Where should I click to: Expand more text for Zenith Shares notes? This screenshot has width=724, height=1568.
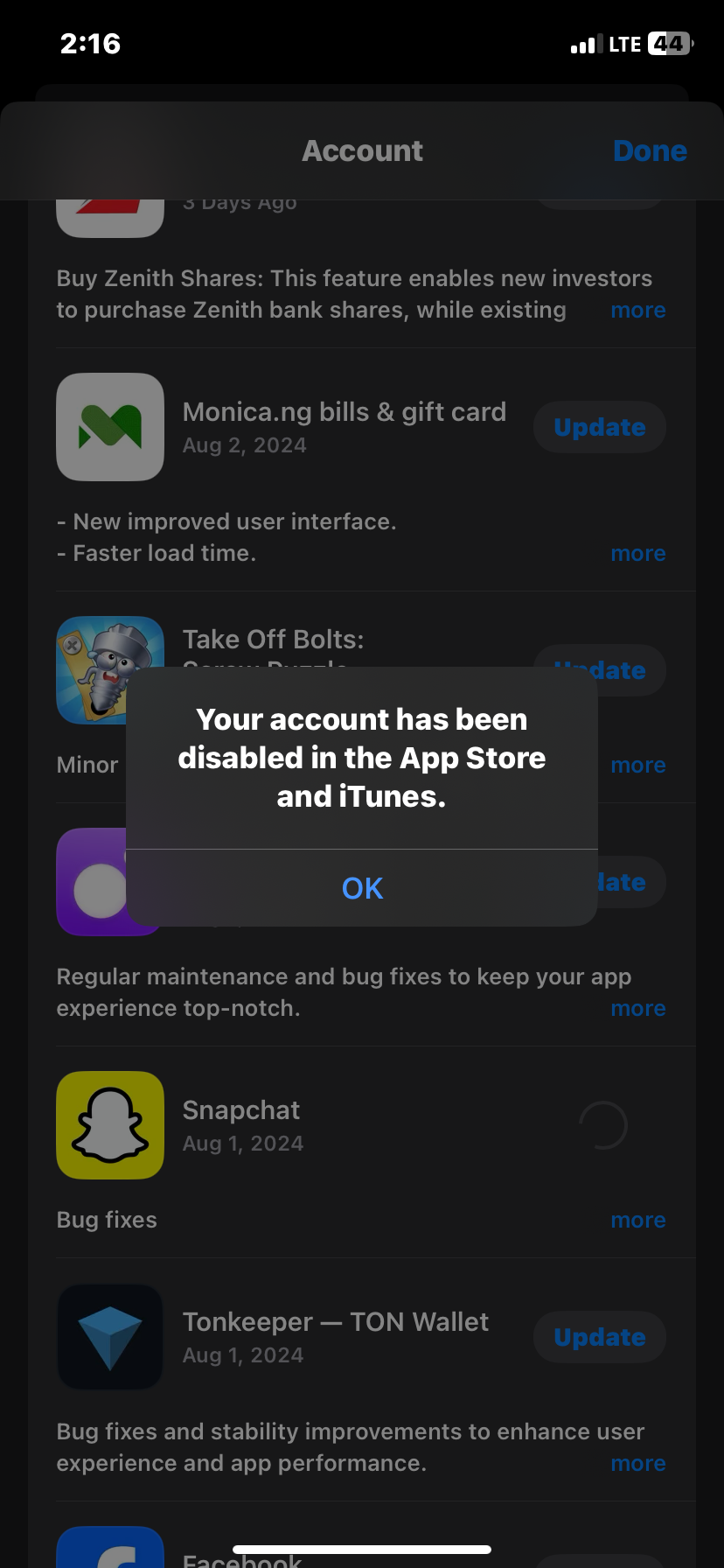pos(638,311)
